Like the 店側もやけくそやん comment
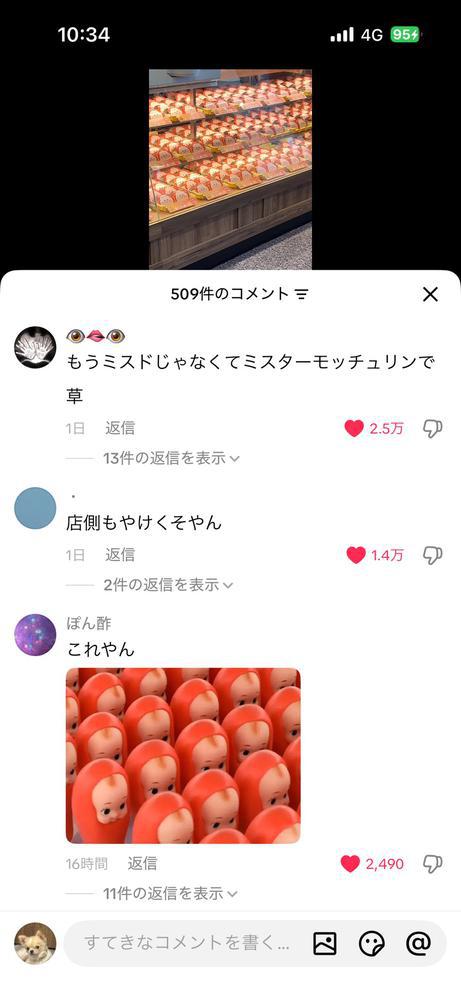461x1000 pixels. 356,555
